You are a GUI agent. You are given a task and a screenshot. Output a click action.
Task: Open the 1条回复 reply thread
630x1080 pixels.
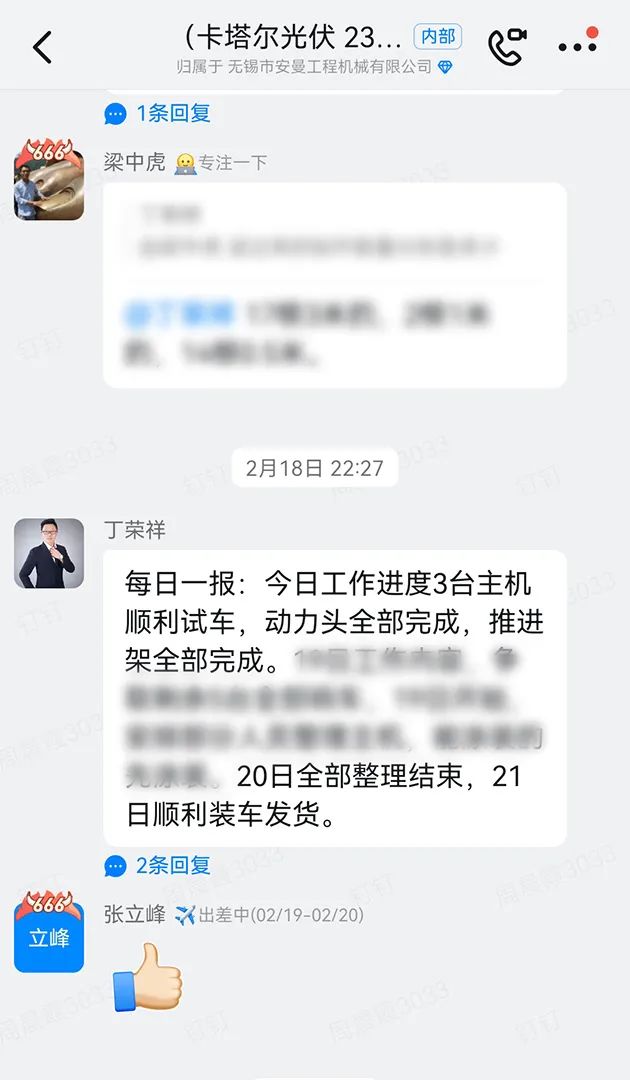pyautogui.click(x=158, y=113)
